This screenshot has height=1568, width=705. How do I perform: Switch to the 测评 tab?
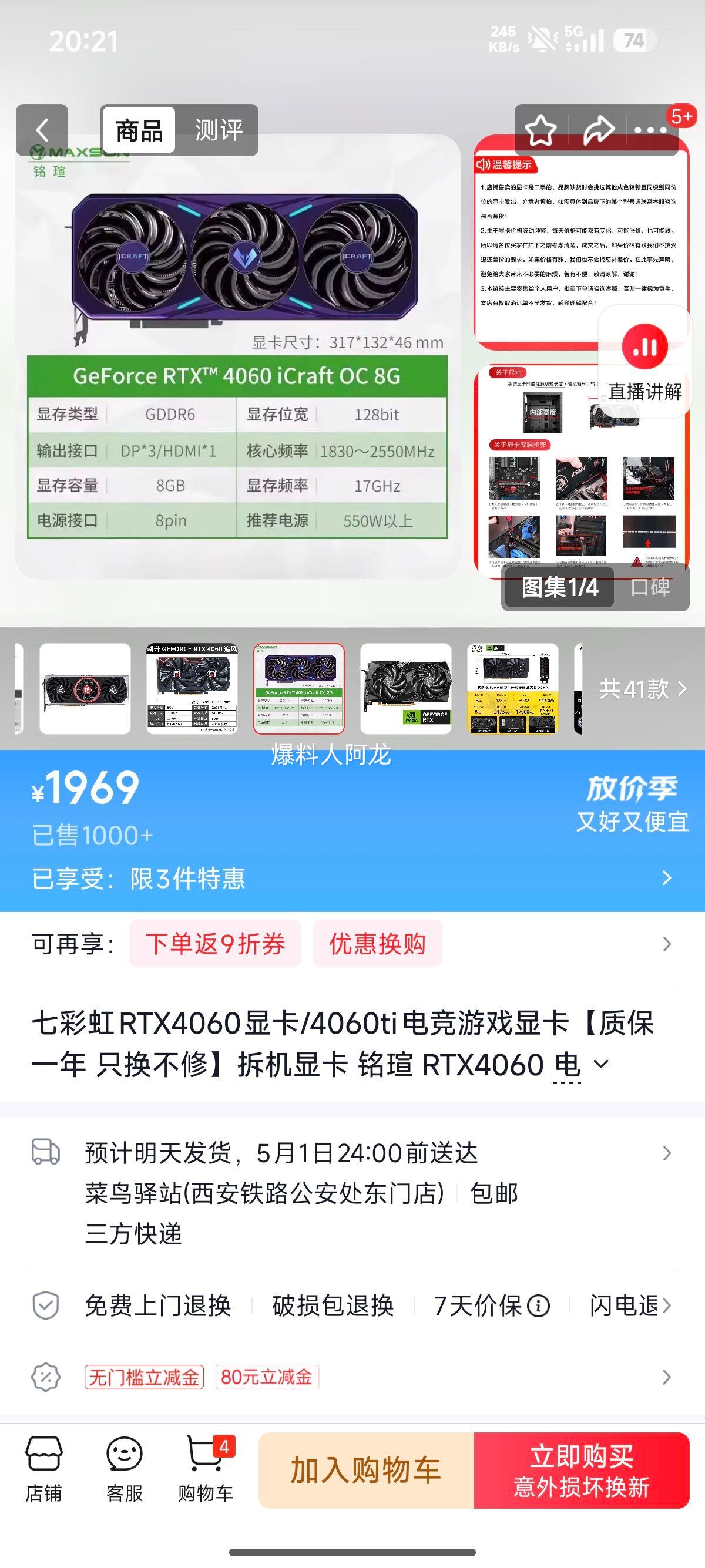tap(217, 130)
